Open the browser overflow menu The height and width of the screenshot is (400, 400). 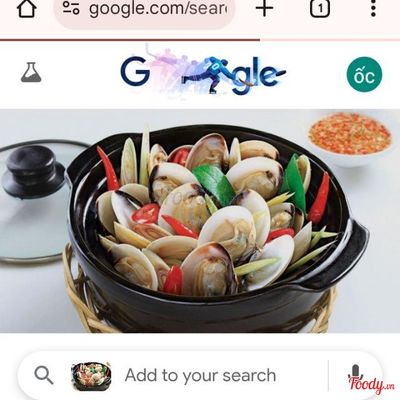(373, 9)
